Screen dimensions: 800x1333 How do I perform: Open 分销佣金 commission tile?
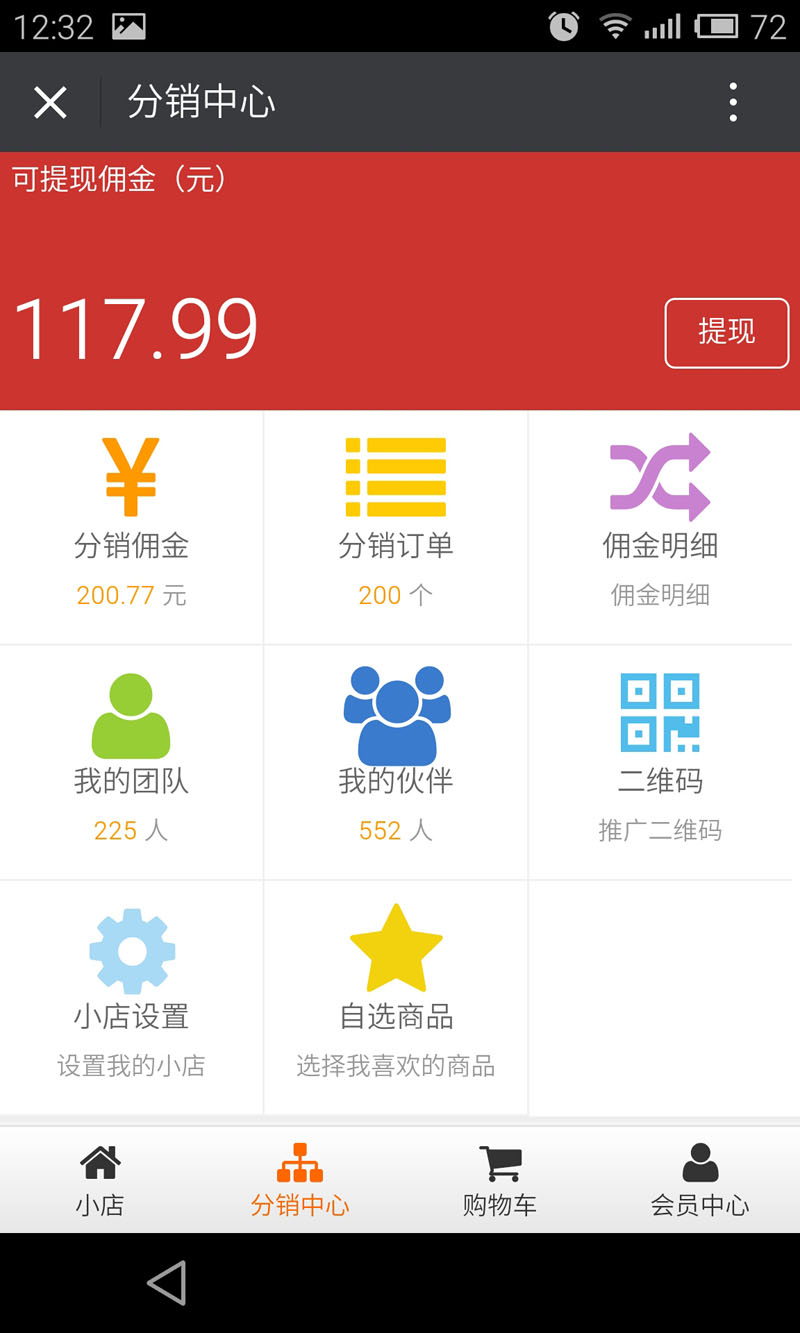[131, 527]
